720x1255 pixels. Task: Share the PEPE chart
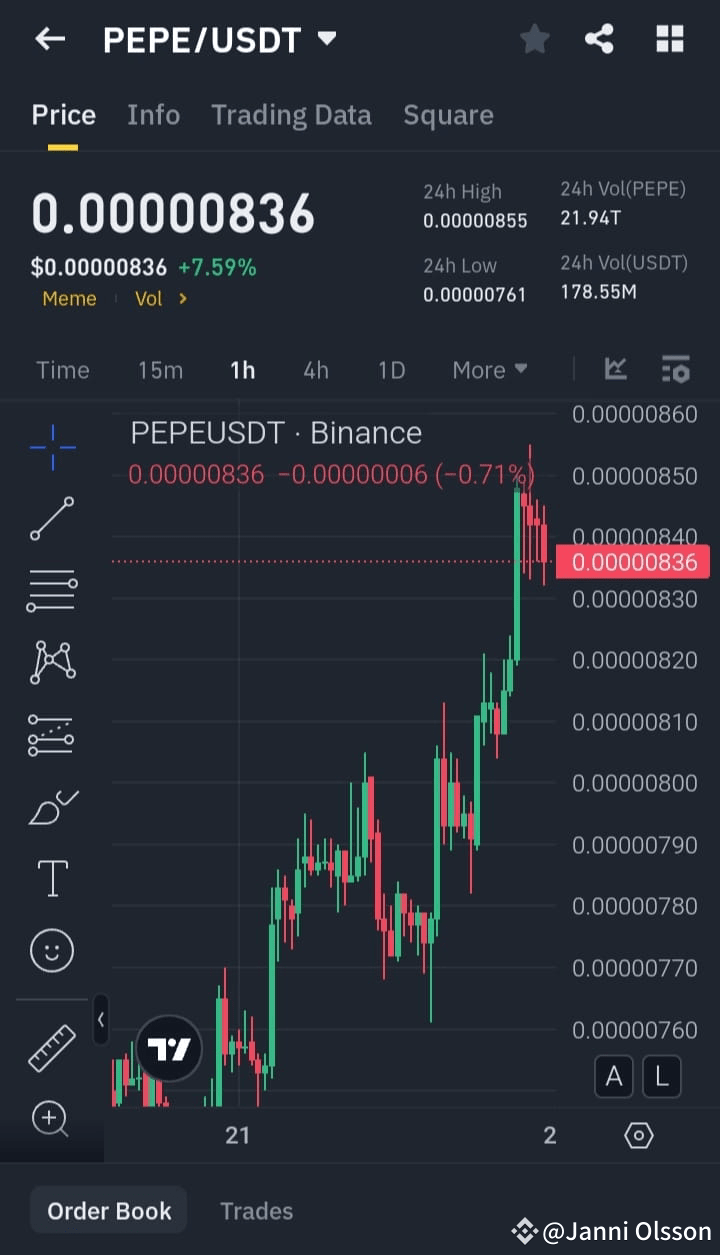click(x=600, y=39)
